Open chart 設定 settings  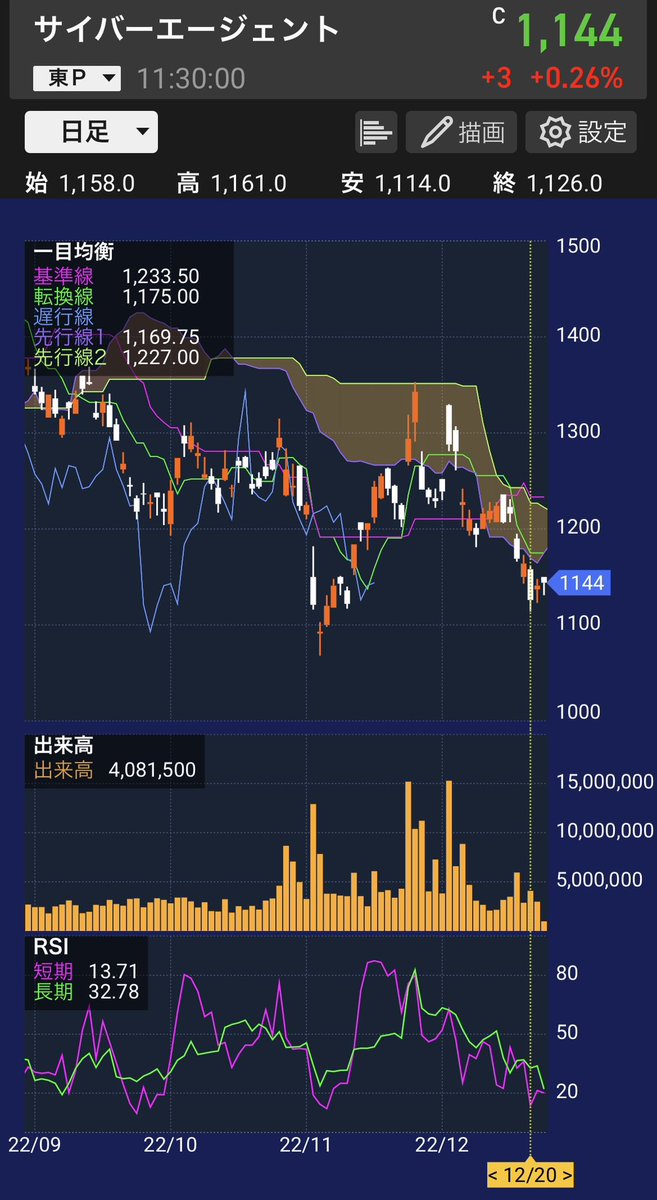click(x=582, y=132)
